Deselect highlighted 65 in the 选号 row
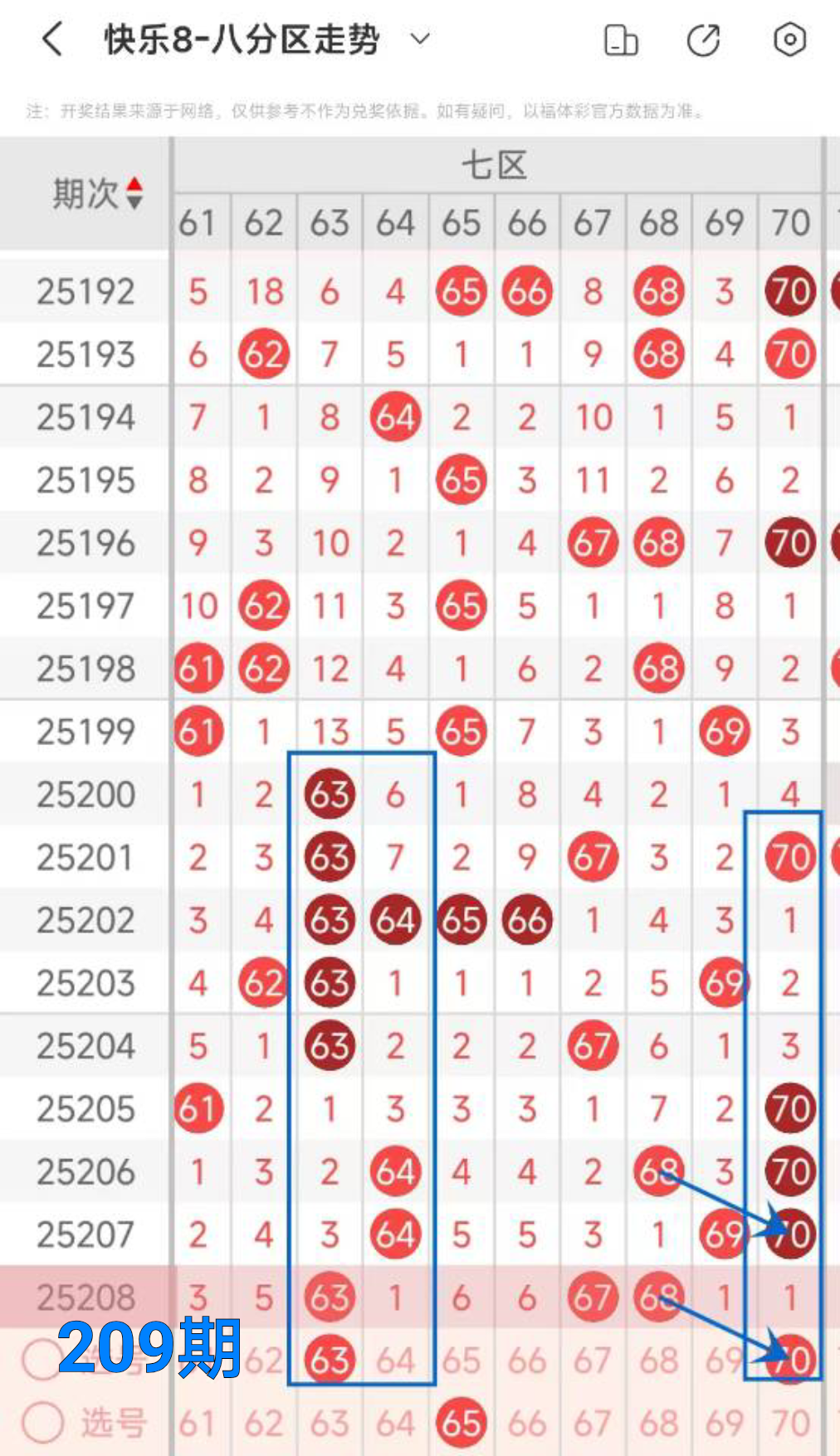The image size is (840, 1456). 462,1423
